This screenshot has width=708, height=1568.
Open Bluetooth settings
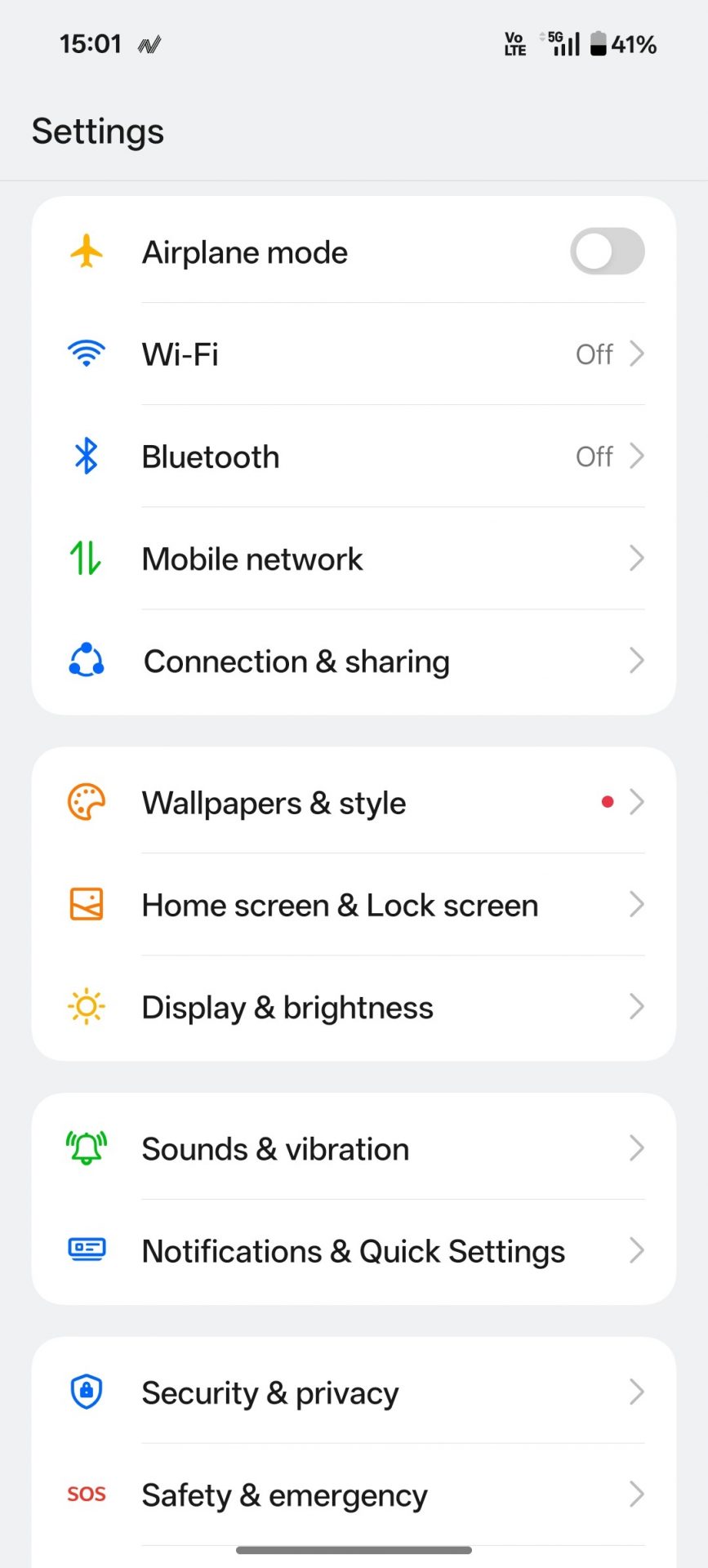tap(354, 457)
